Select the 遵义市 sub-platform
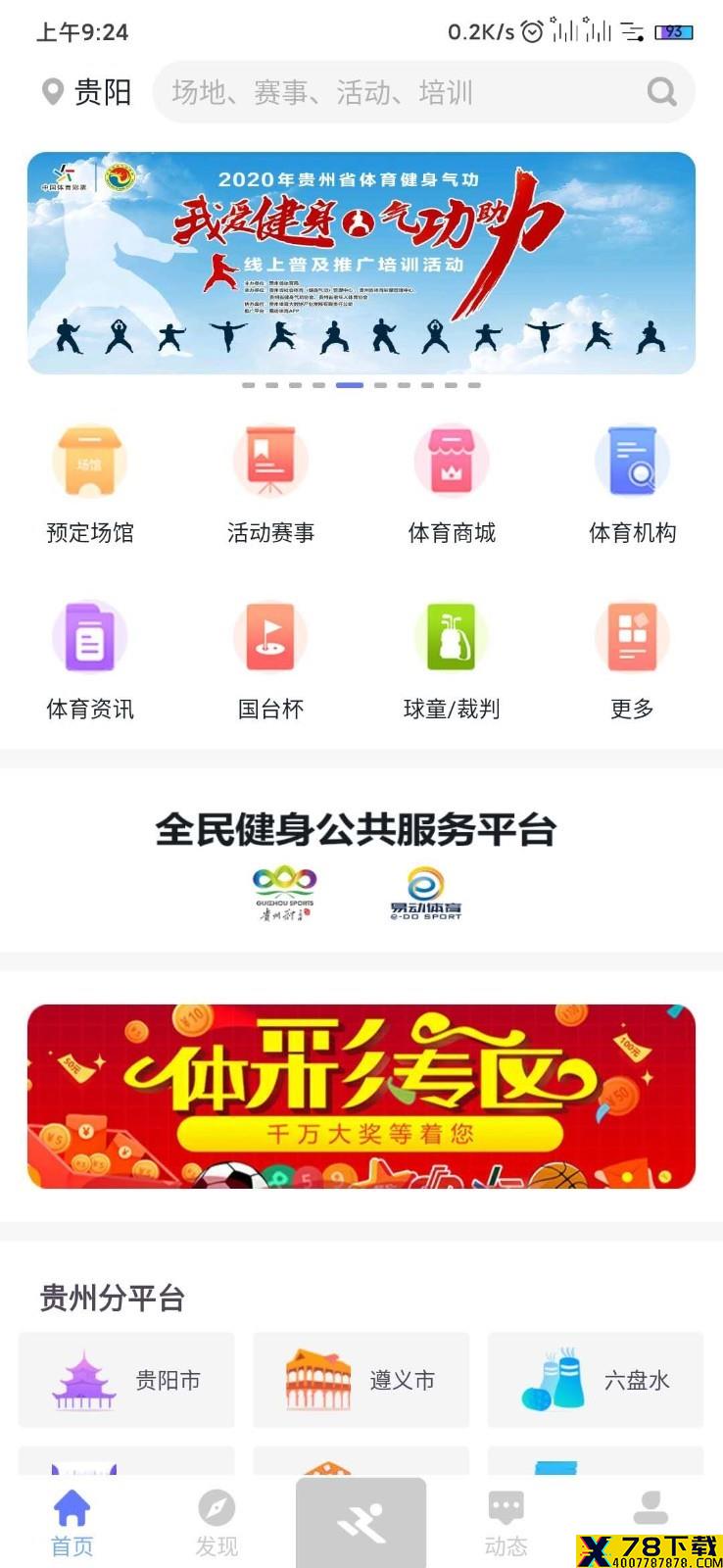The height and width of the screenshot is (1568, 723). [361, 1380]
